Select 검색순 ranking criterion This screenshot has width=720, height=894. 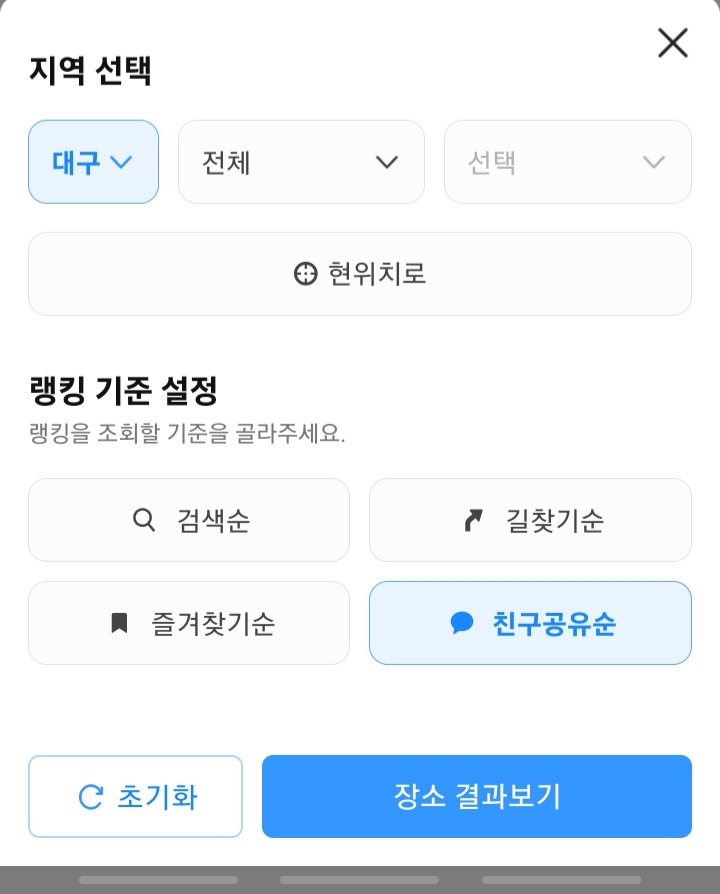[x=189, y=520]
